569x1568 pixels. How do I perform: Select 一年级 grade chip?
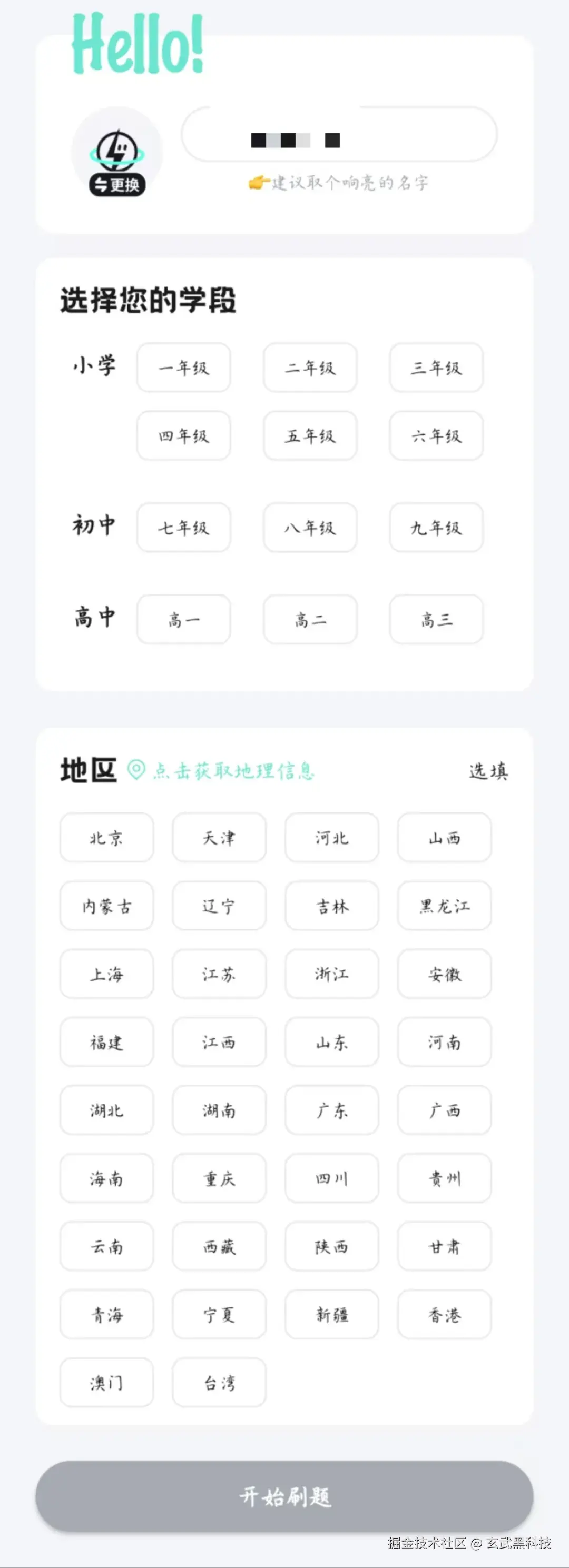[183, 368]
